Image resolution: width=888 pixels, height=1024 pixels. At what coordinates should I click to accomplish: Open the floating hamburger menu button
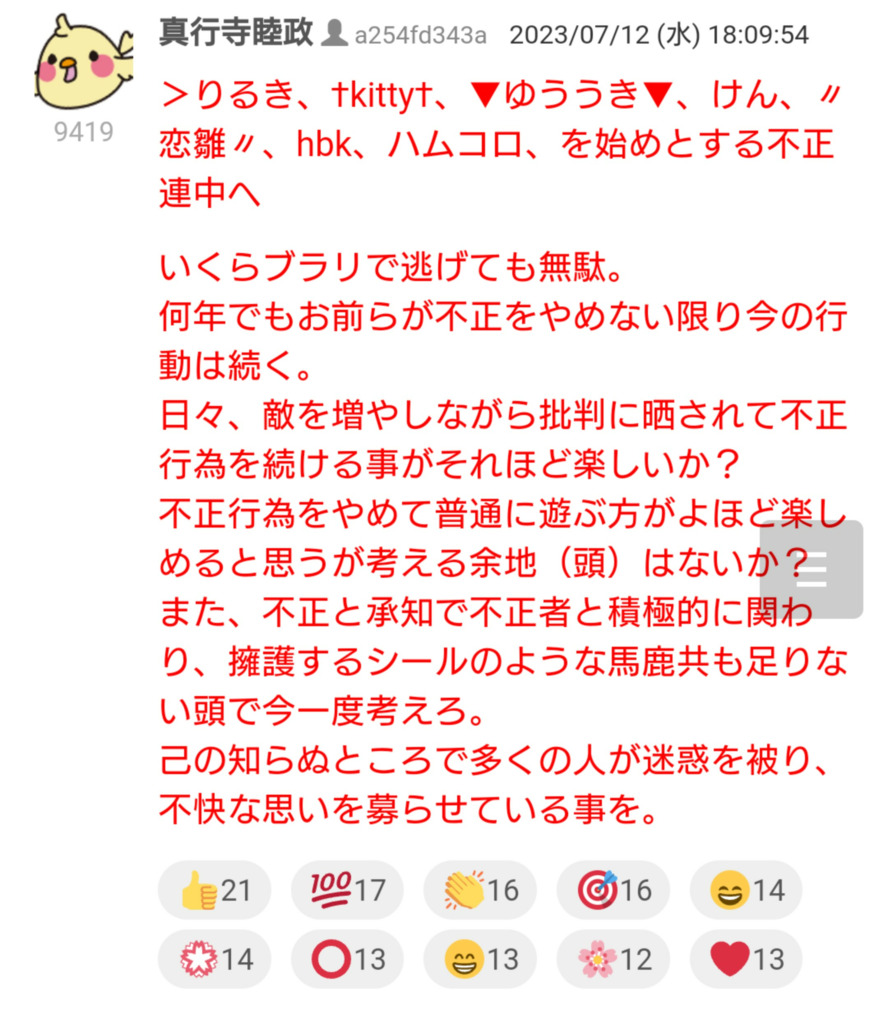tap(812, 569)
